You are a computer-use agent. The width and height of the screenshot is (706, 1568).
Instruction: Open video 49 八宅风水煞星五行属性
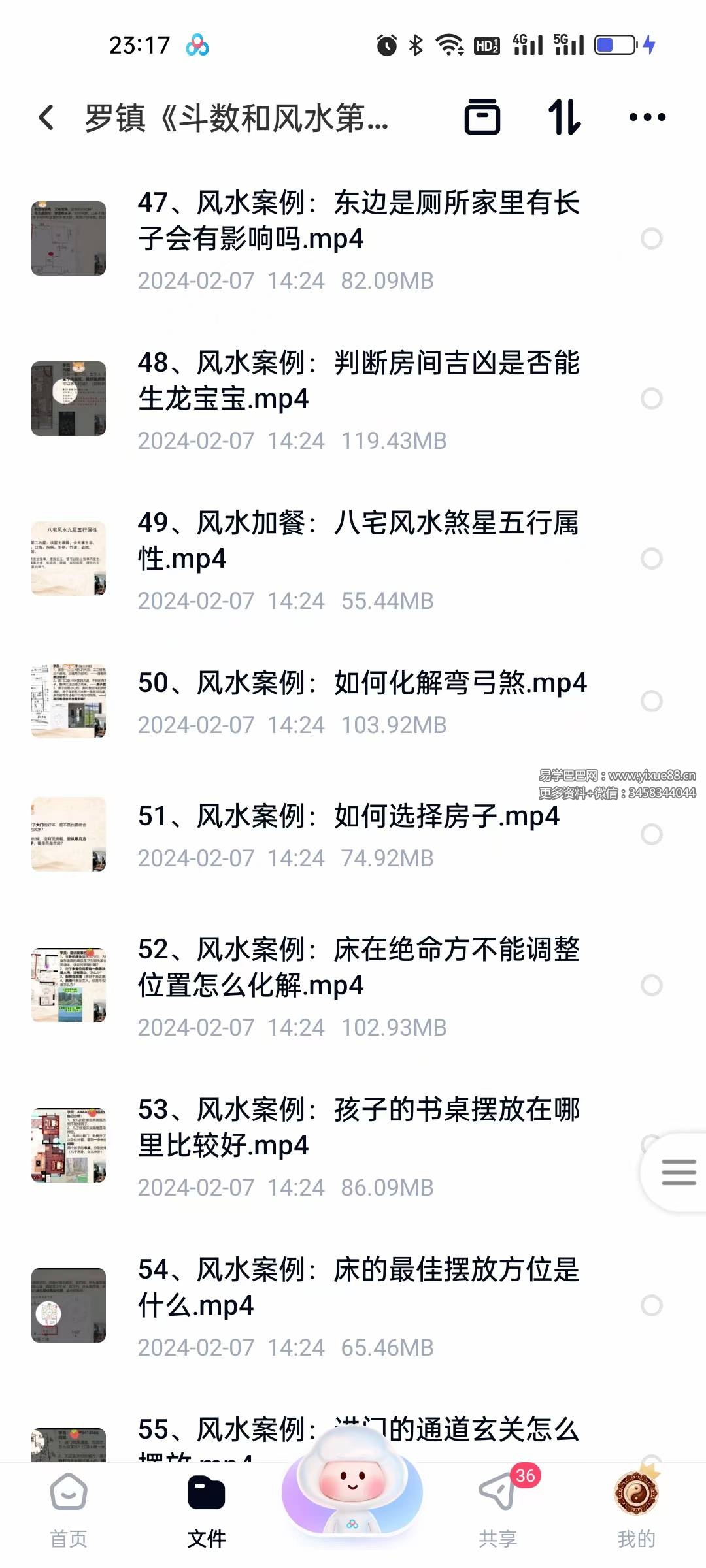click(x=358, y=541)
